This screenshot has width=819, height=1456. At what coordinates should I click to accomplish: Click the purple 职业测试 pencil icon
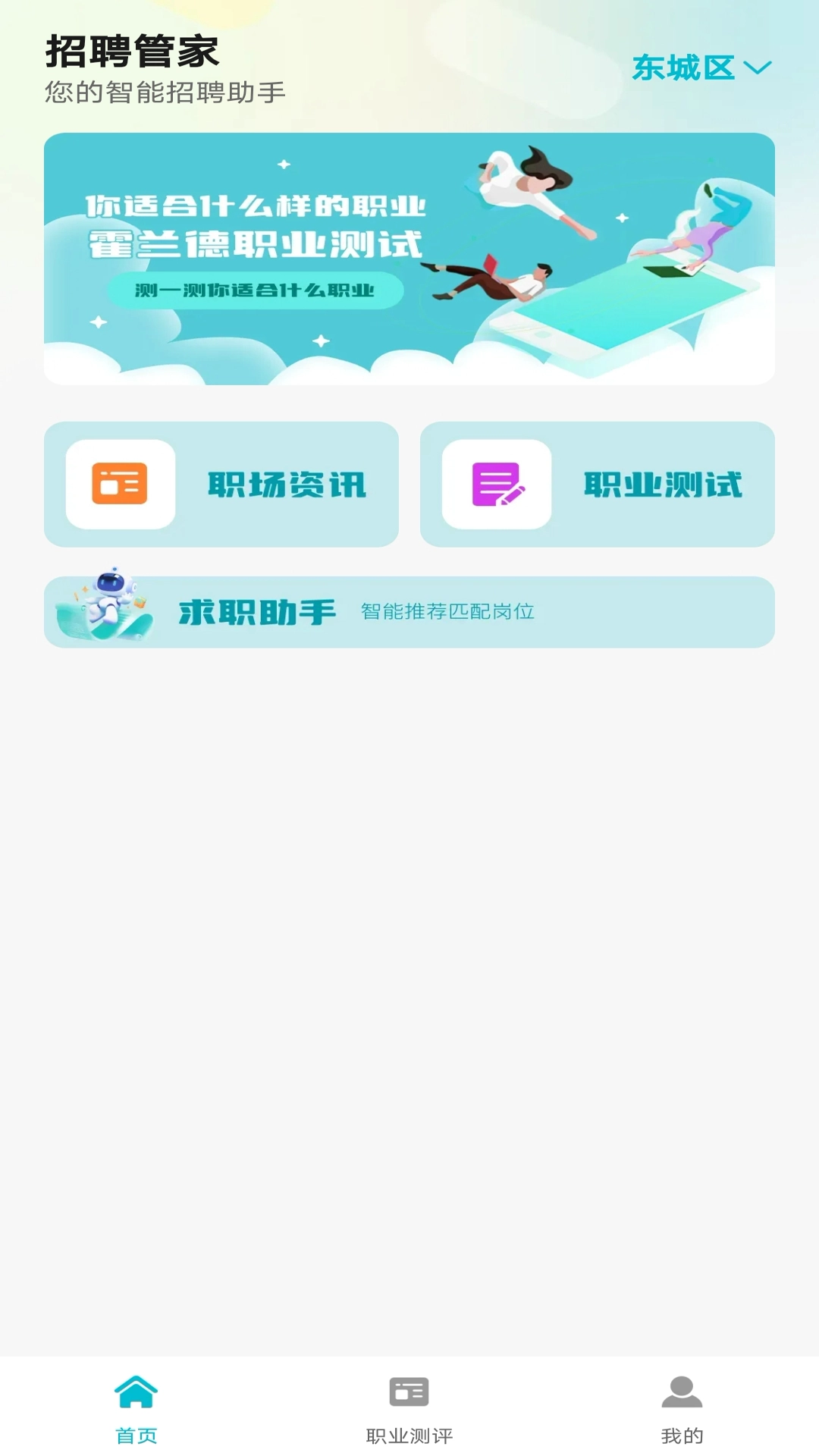tap(494, 484)
